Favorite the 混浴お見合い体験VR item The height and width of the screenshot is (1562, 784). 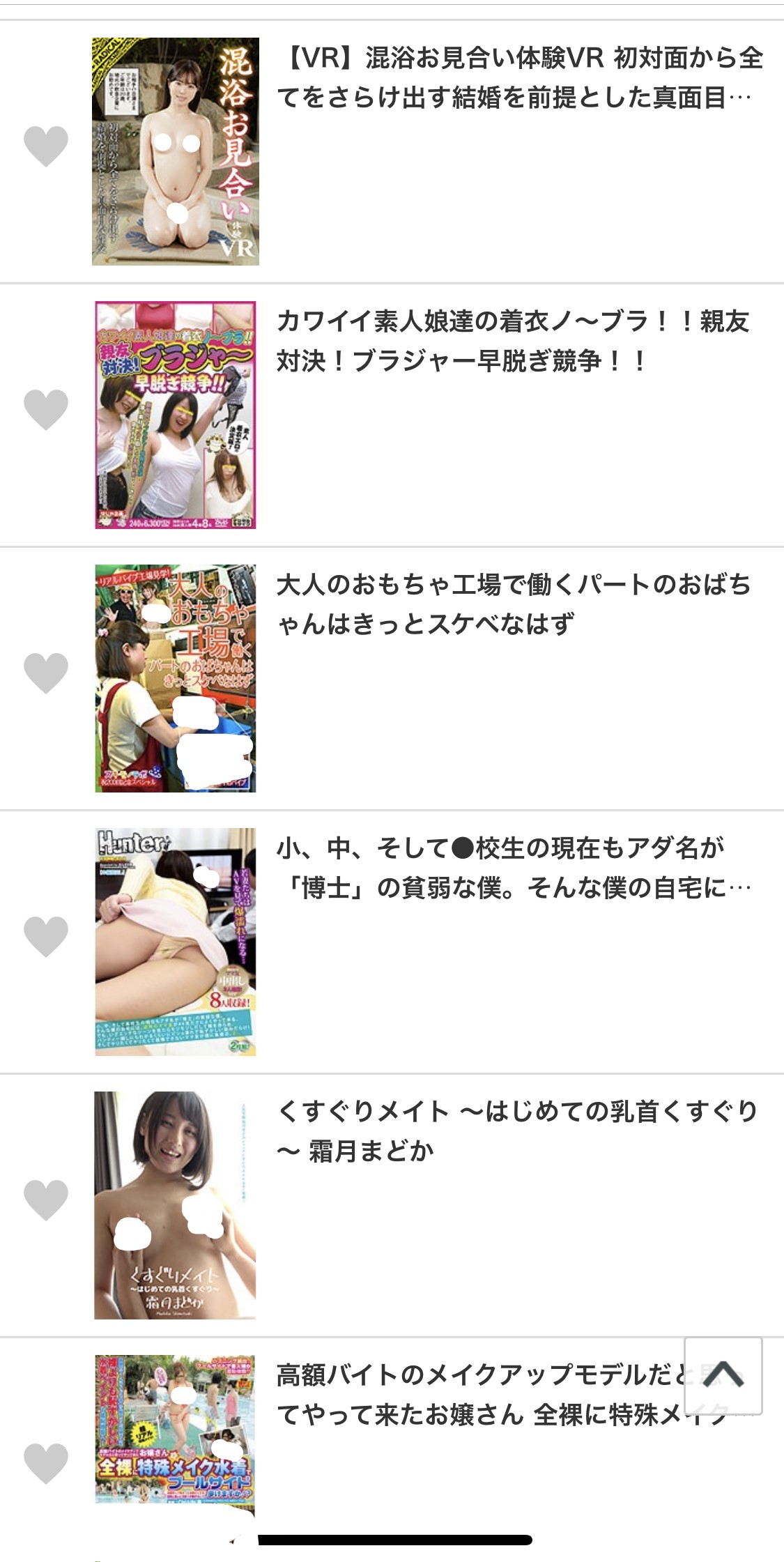point(46,146)
